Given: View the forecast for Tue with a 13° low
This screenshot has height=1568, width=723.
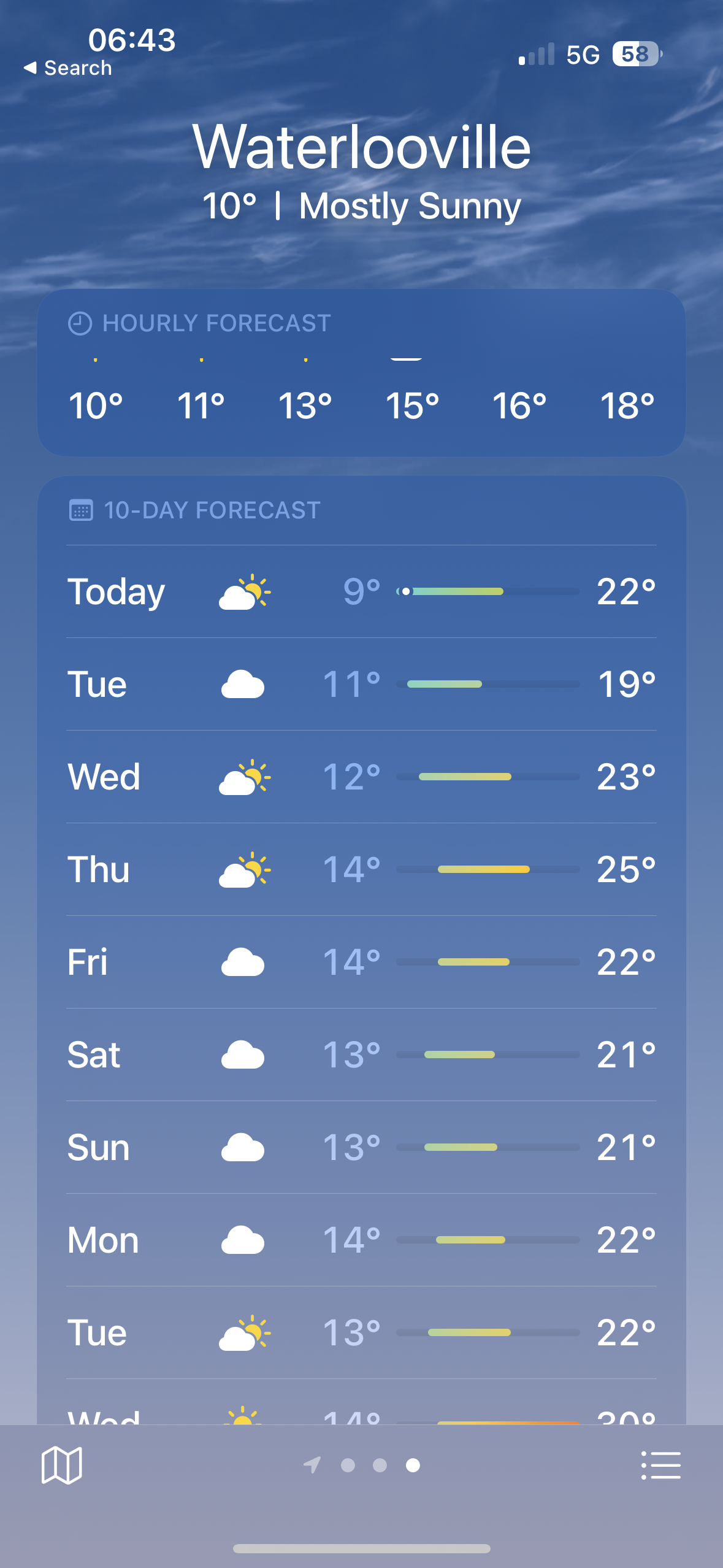Looking at the screenshot, I should [361, 1333].
